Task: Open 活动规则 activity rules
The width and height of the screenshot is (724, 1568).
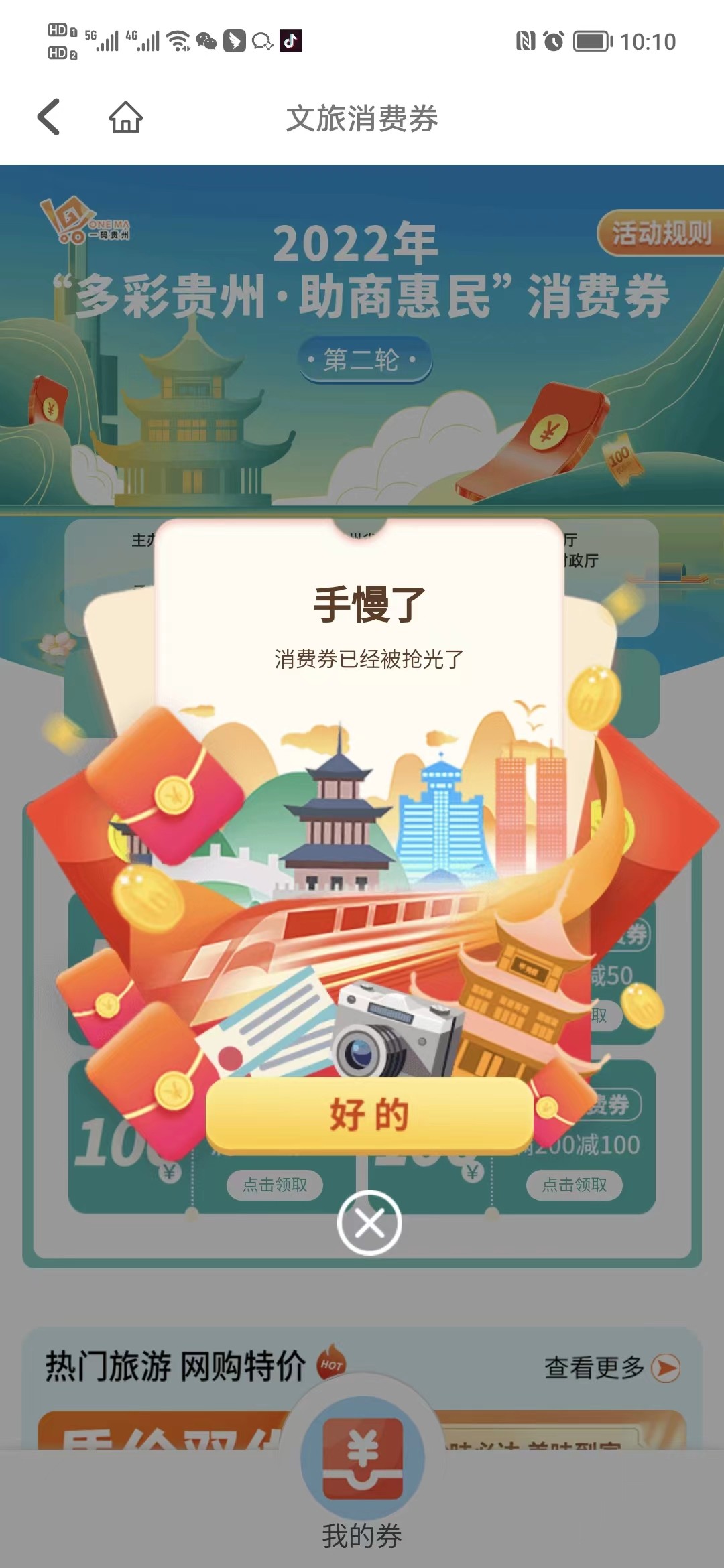Action: [x=660, y=233]
